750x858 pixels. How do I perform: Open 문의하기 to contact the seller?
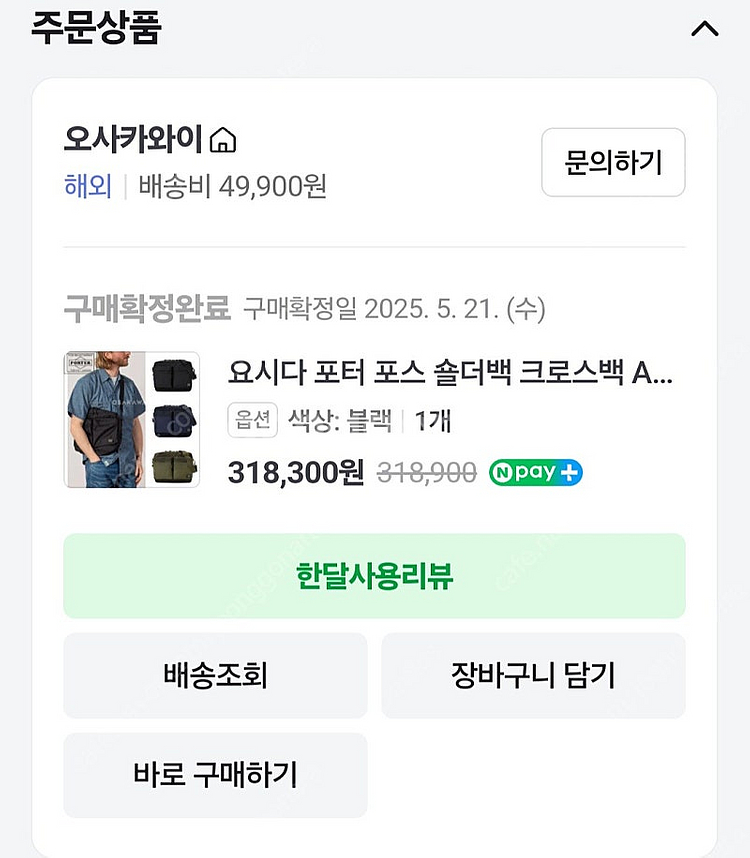613,163
